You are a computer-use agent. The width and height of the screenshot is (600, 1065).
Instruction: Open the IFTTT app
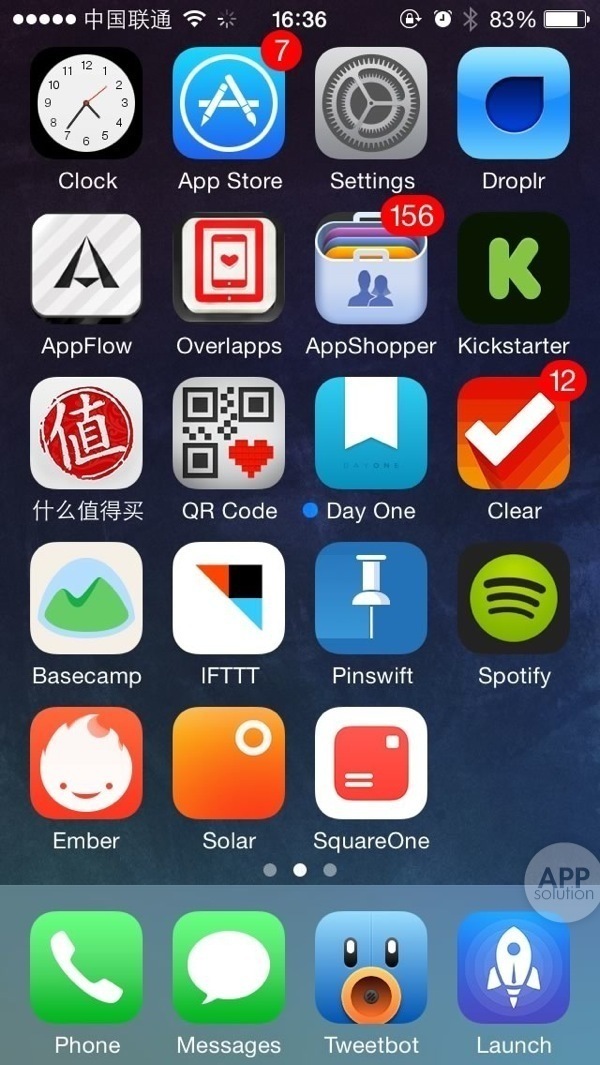click(229, 598)
